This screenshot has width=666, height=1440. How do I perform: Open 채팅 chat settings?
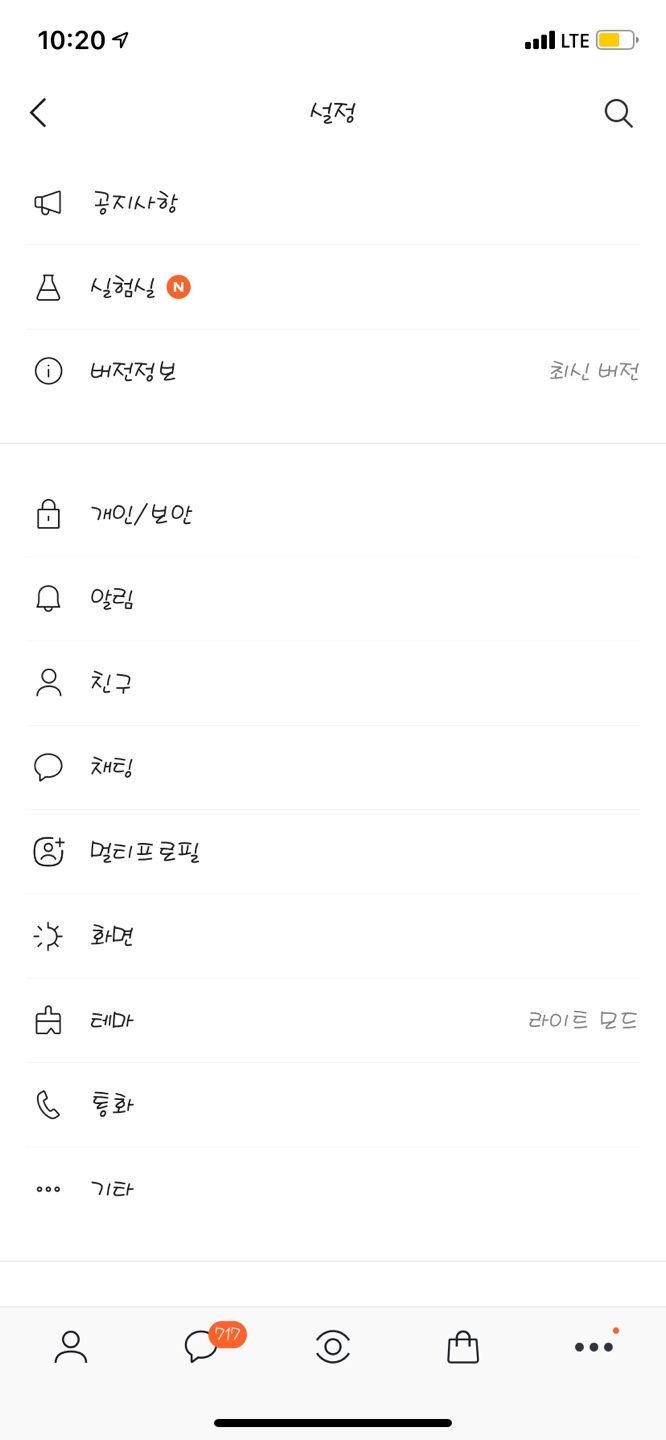[x=112, y=767]
